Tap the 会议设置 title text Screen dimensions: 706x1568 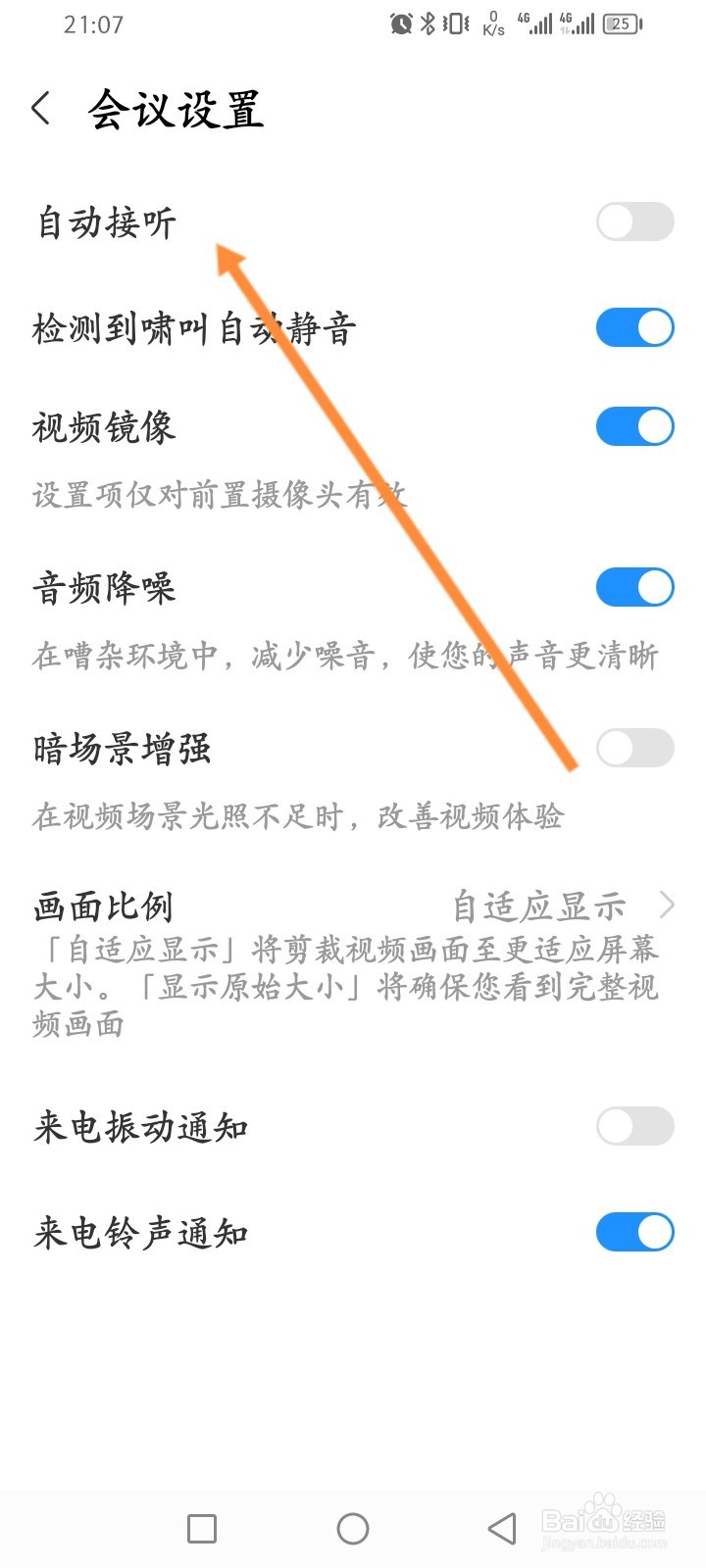(175, 110)
